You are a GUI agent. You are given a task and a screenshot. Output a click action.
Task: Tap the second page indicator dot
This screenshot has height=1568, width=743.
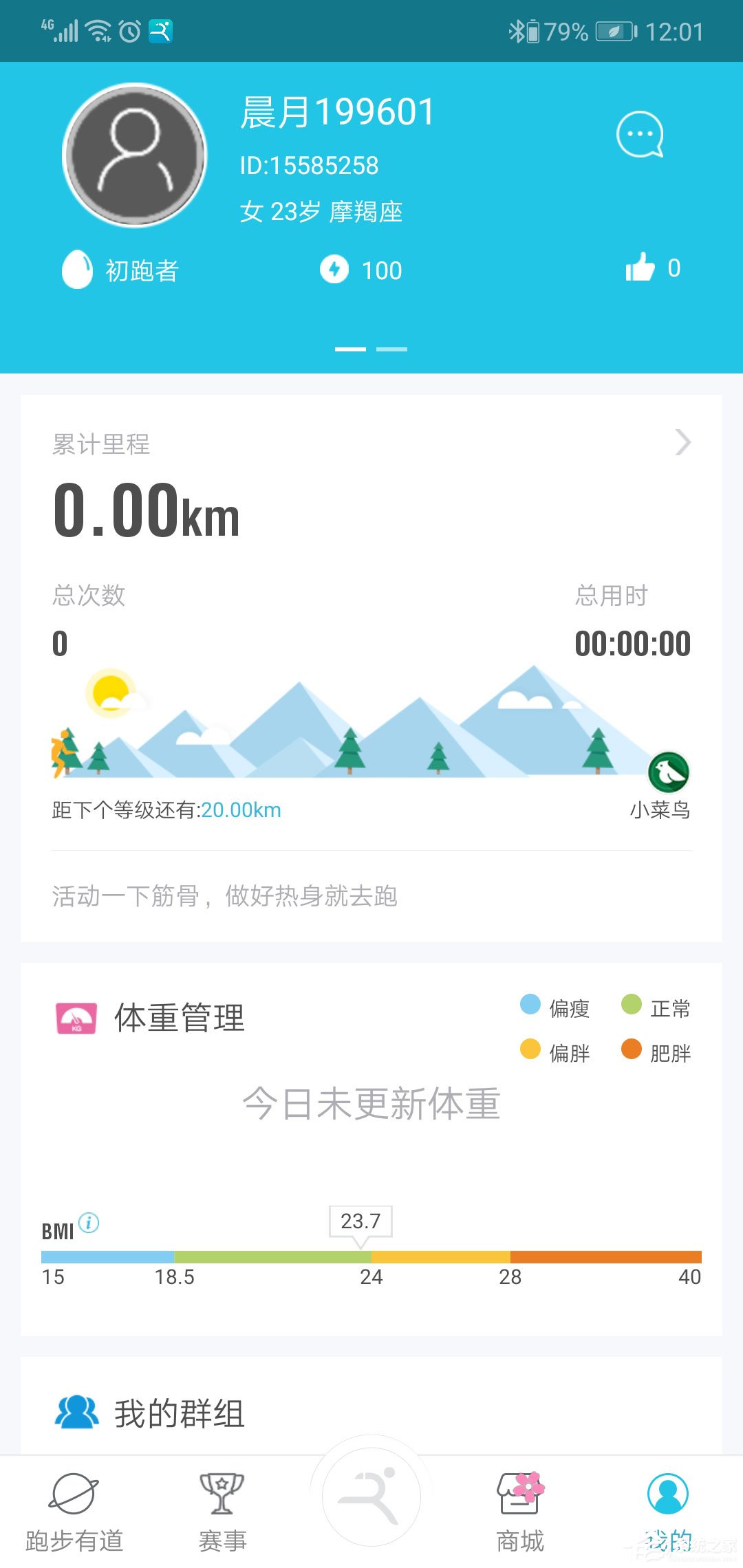[392, 349]
